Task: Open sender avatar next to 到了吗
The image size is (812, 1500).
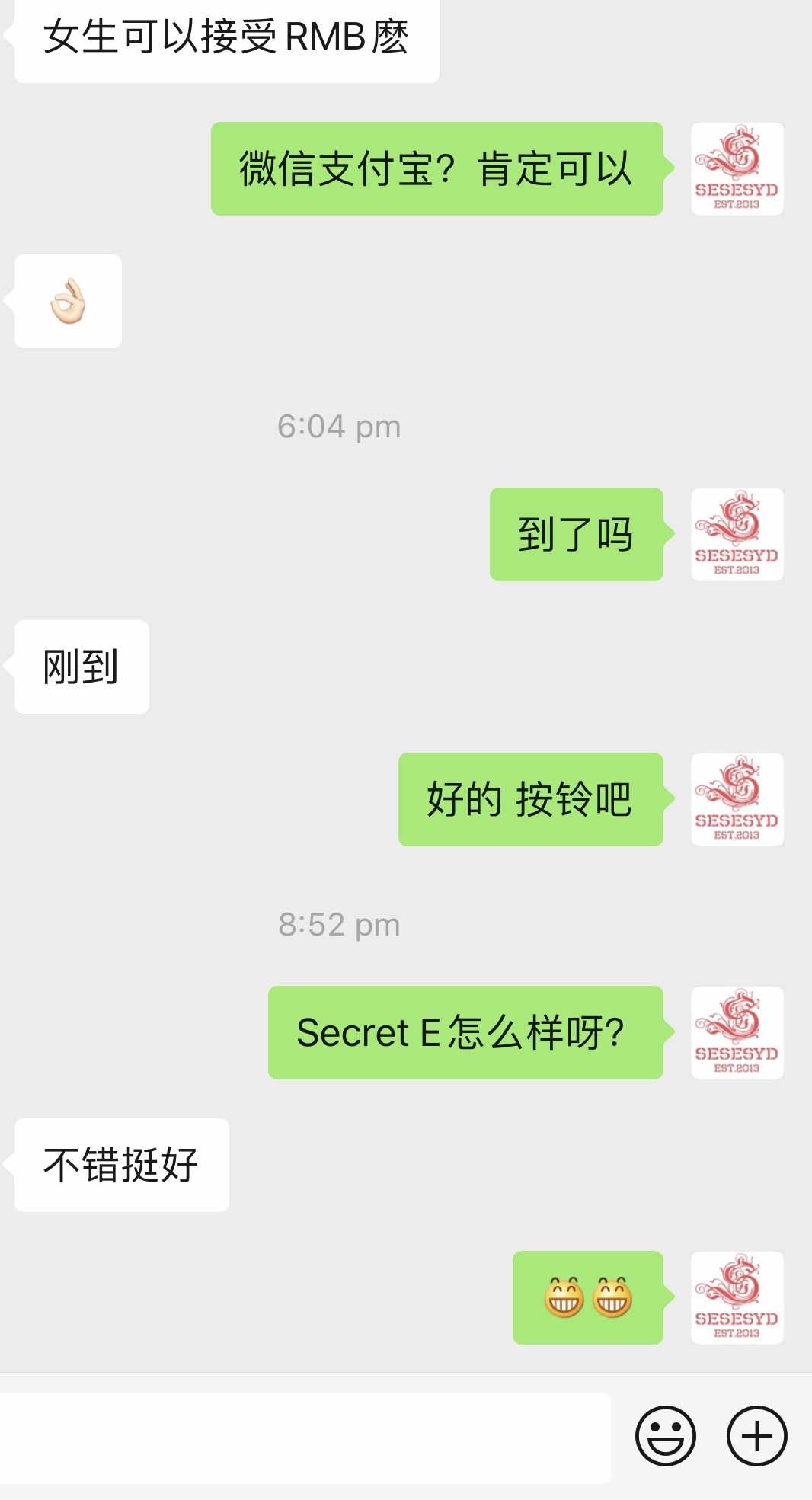Action: click(737, 534)
